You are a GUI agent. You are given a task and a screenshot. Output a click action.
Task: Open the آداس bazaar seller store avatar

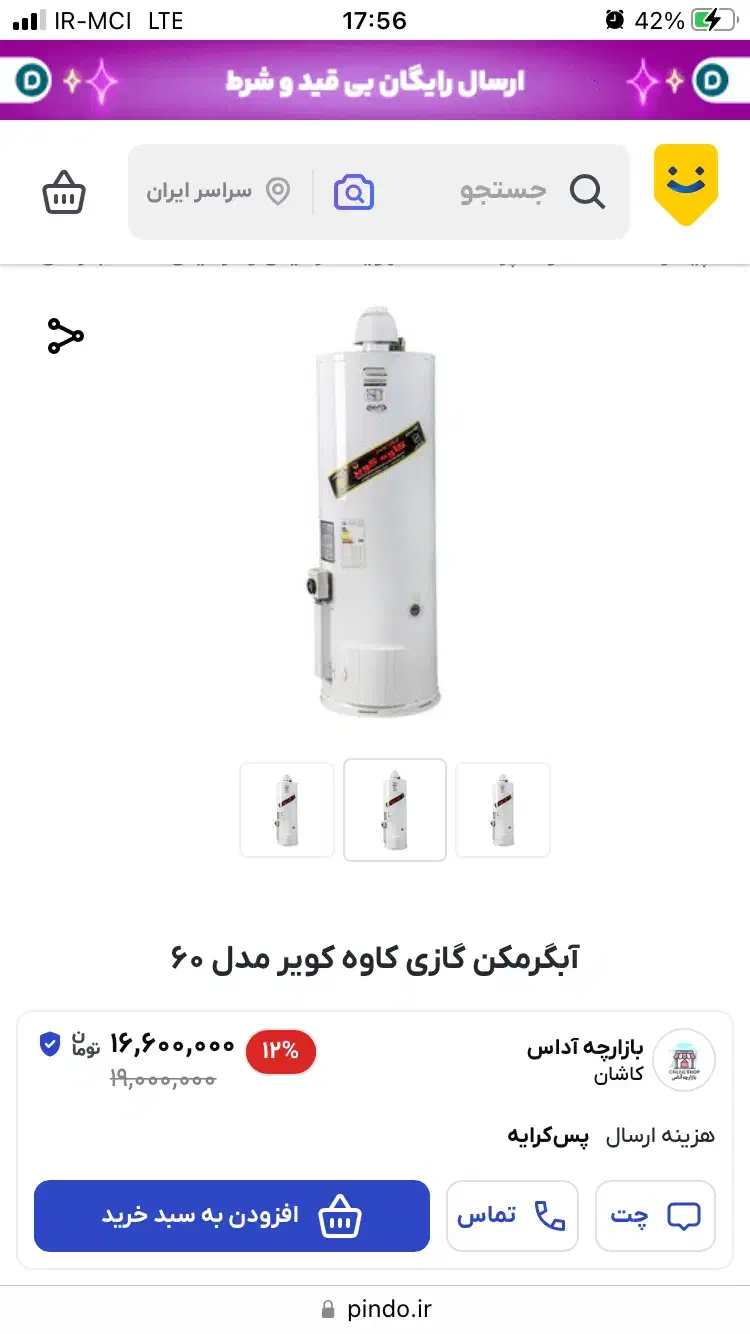point(685,1060)
